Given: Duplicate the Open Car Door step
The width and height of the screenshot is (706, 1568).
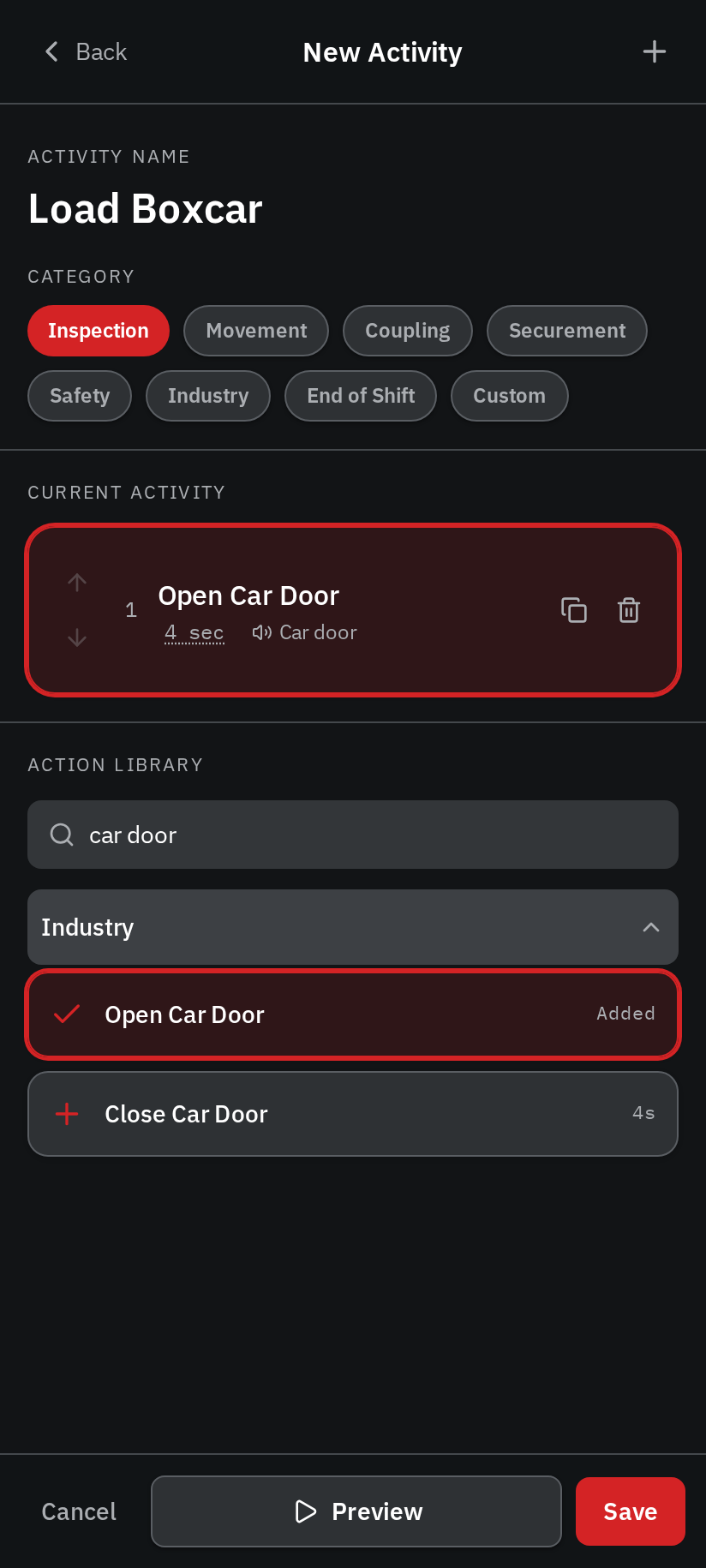Looking at the screenshot, I should pyautogui.click(x=574, y=610).
